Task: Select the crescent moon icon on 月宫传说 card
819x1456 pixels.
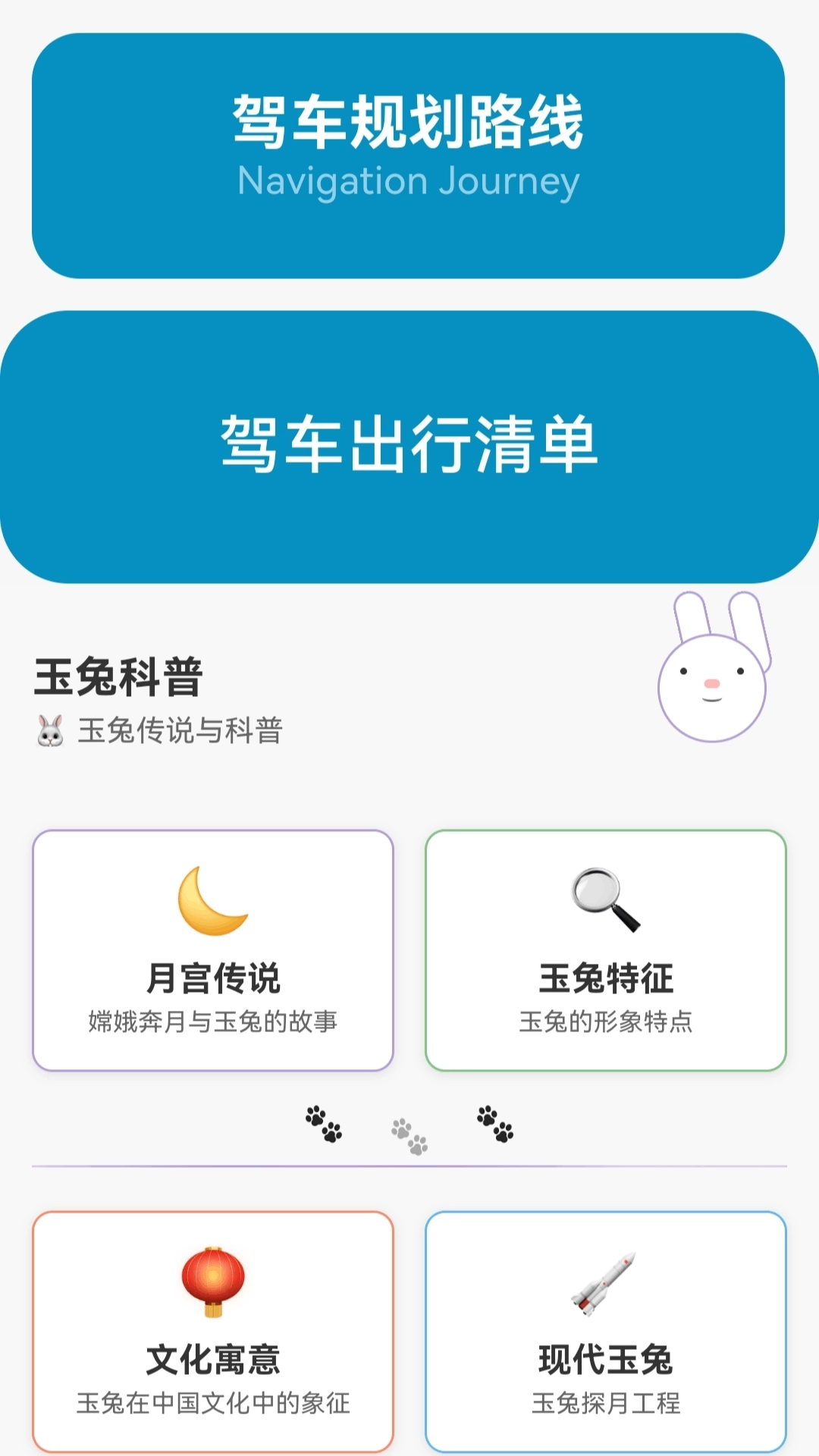Action: (212, 904)
